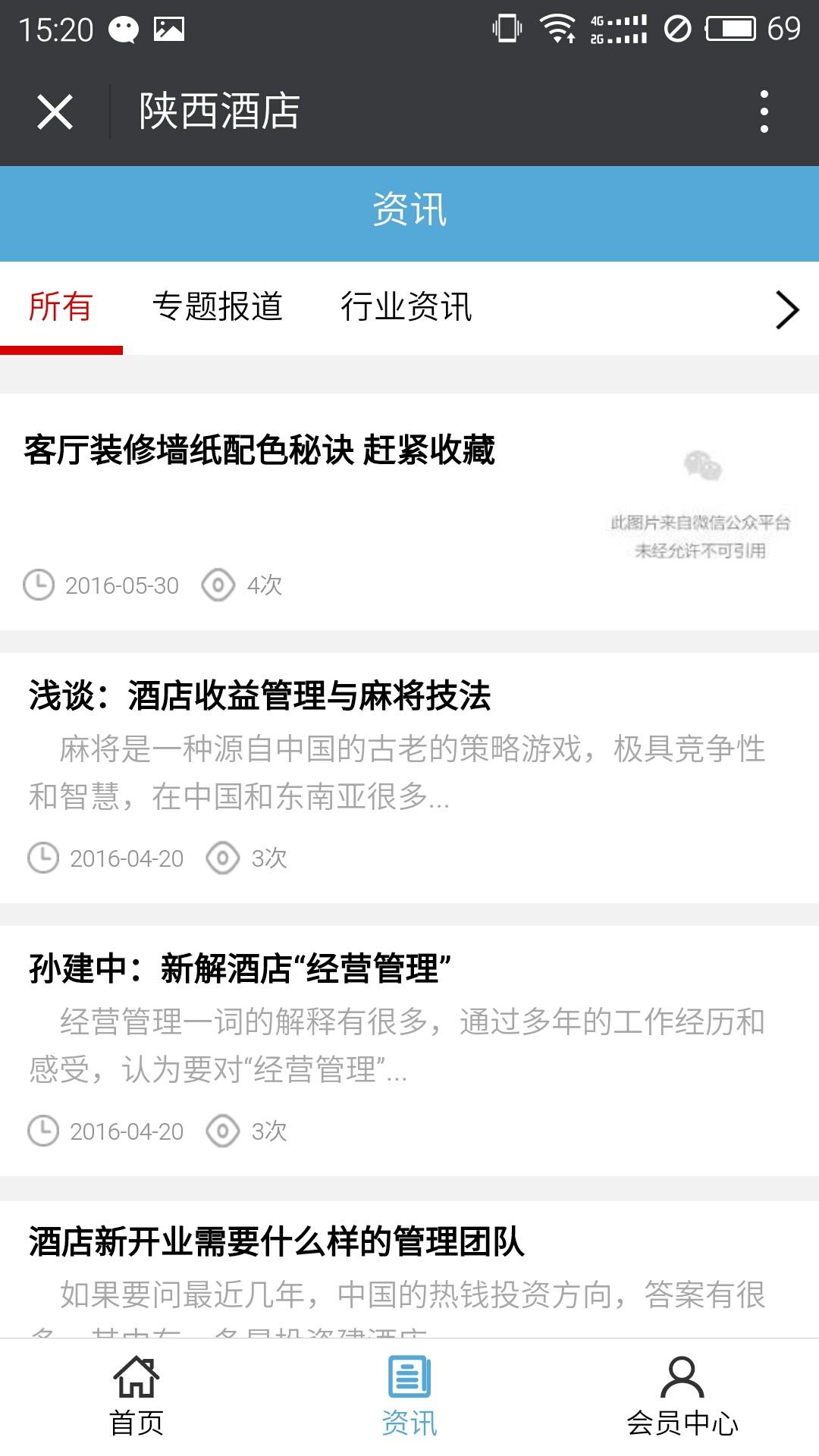Switch to the 专题报道 tab

218,307
